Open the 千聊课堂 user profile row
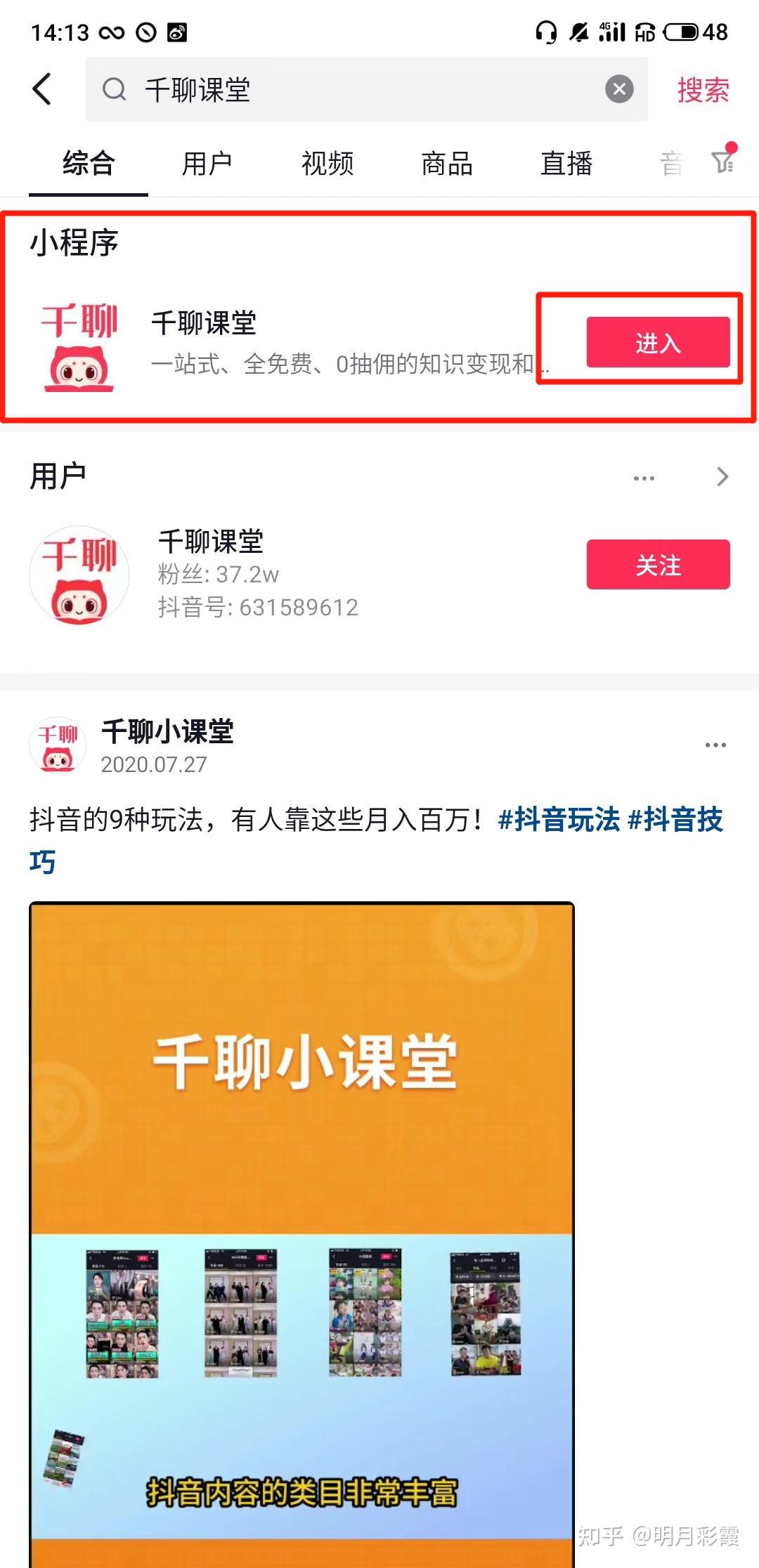The height and width of the screenshot is (1568, 759). pyautogui.click(x=281, y=574)
